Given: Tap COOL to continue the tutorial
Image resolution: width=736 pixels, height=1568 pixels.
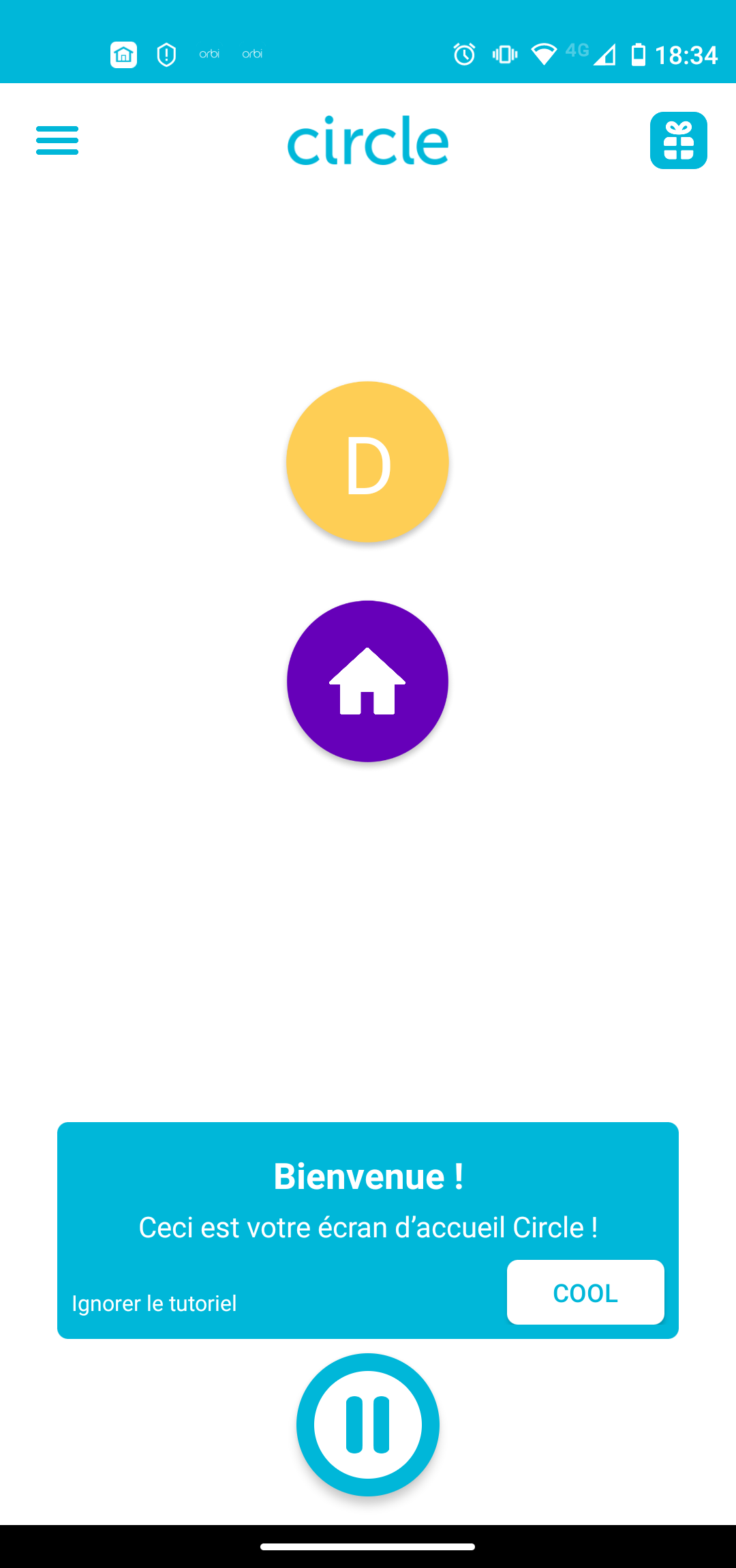Looking at the screenshot, I should [585, 1293].
